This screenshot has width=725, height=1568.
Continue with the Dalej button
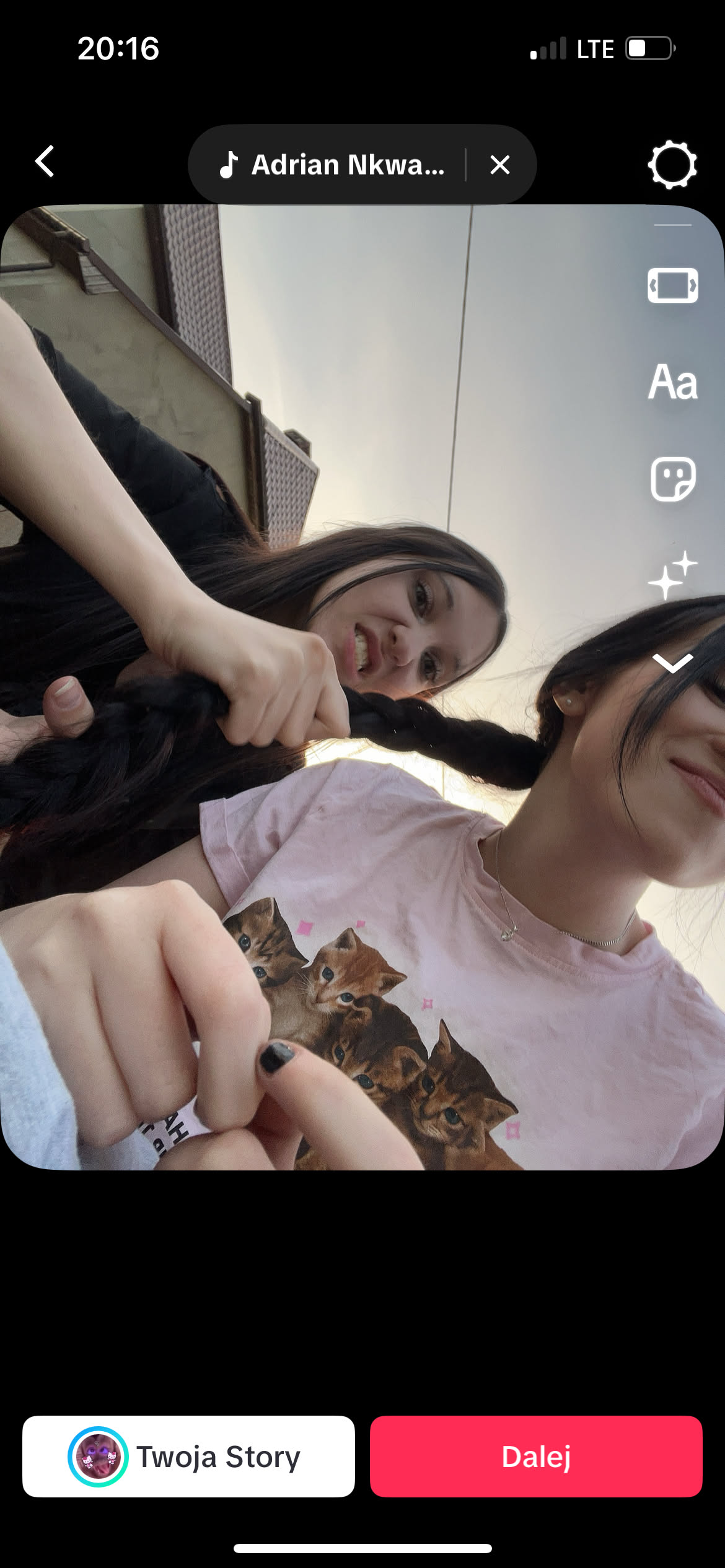coord(536,1457)
